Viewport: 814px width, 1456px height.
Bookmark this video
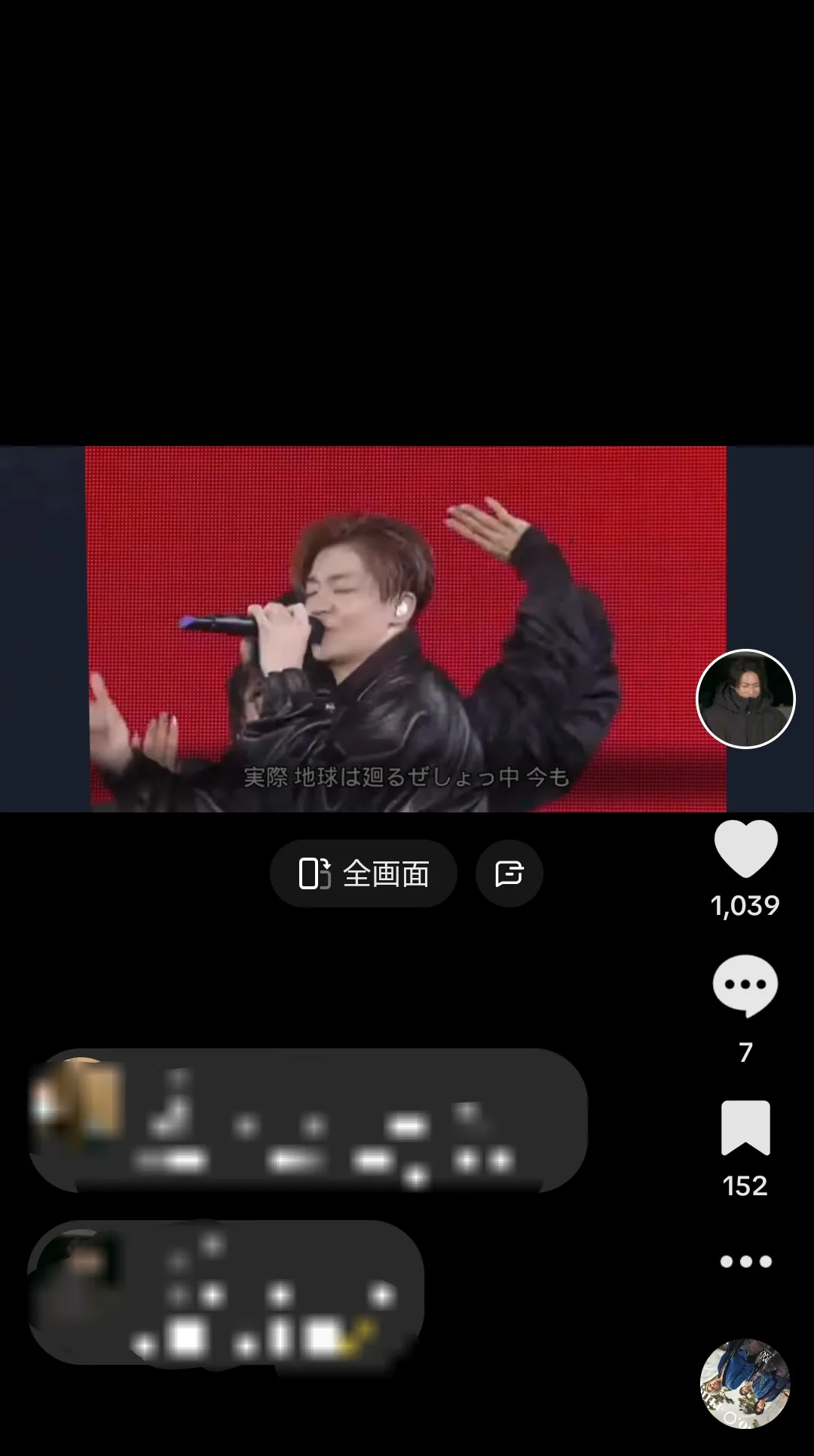[x=745, y=1128]
